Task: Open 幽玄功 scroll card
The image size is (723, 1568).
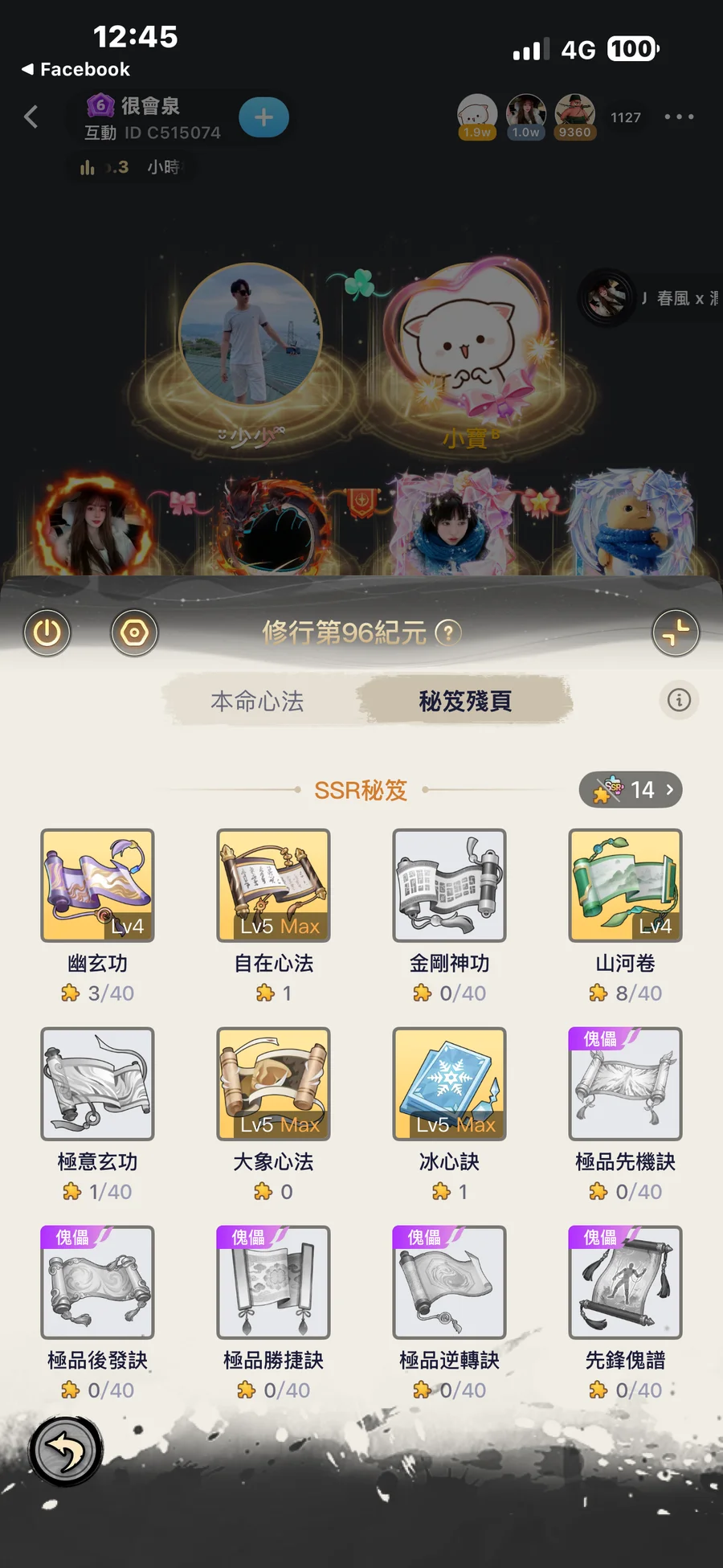Action: 98,886
